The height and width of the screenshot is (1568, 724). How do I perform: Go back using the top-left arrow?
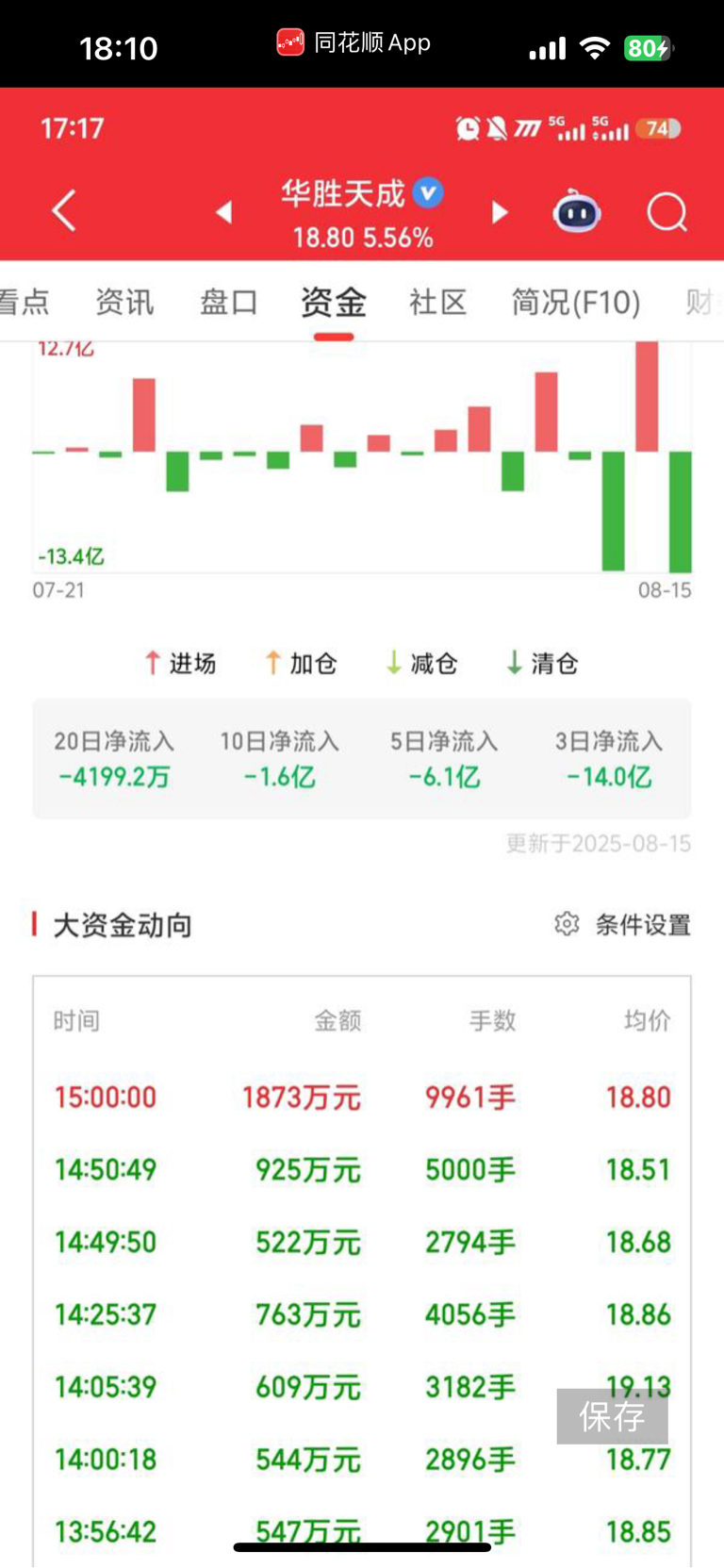pos(63,210)
